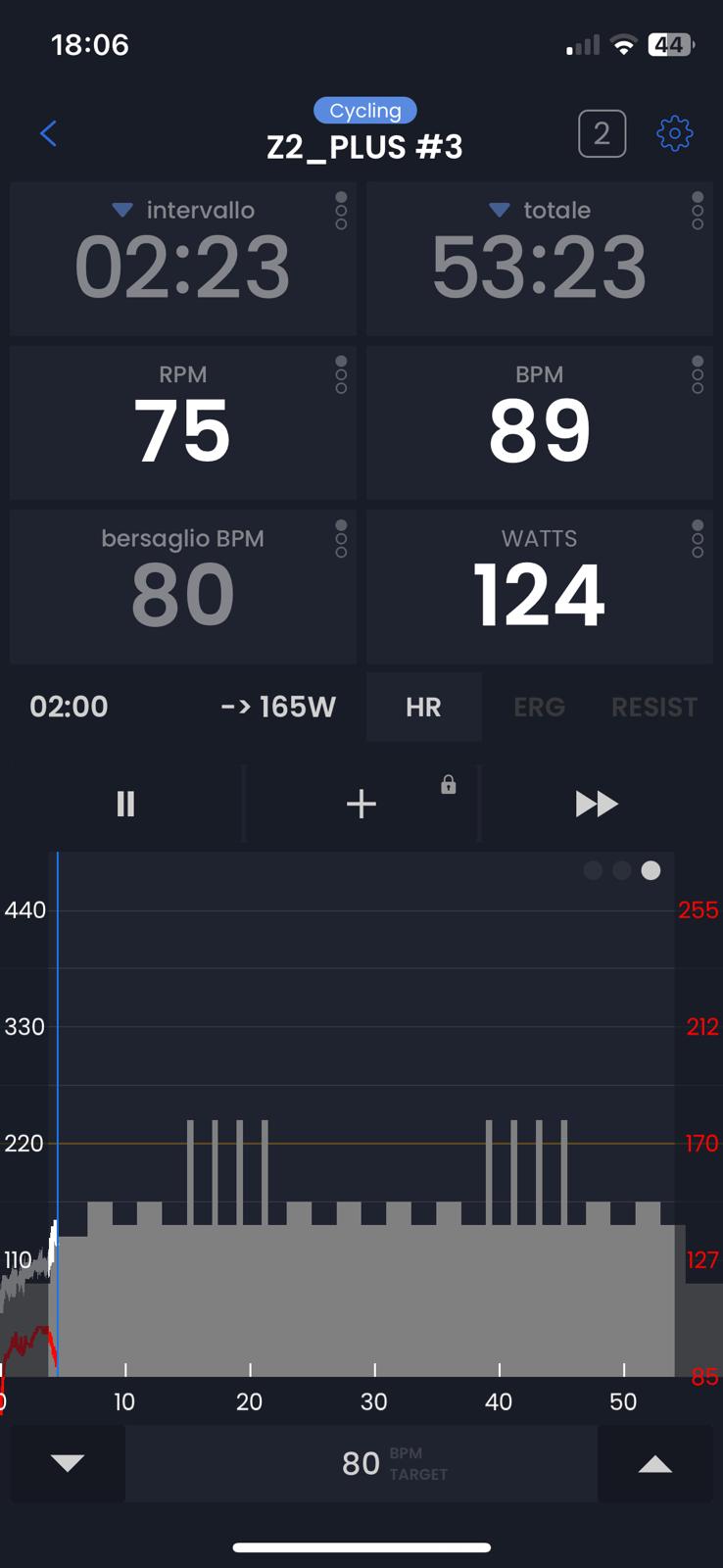Select the HR mode tab
Screen dimensions: 723x1568
tap(423, 707)
